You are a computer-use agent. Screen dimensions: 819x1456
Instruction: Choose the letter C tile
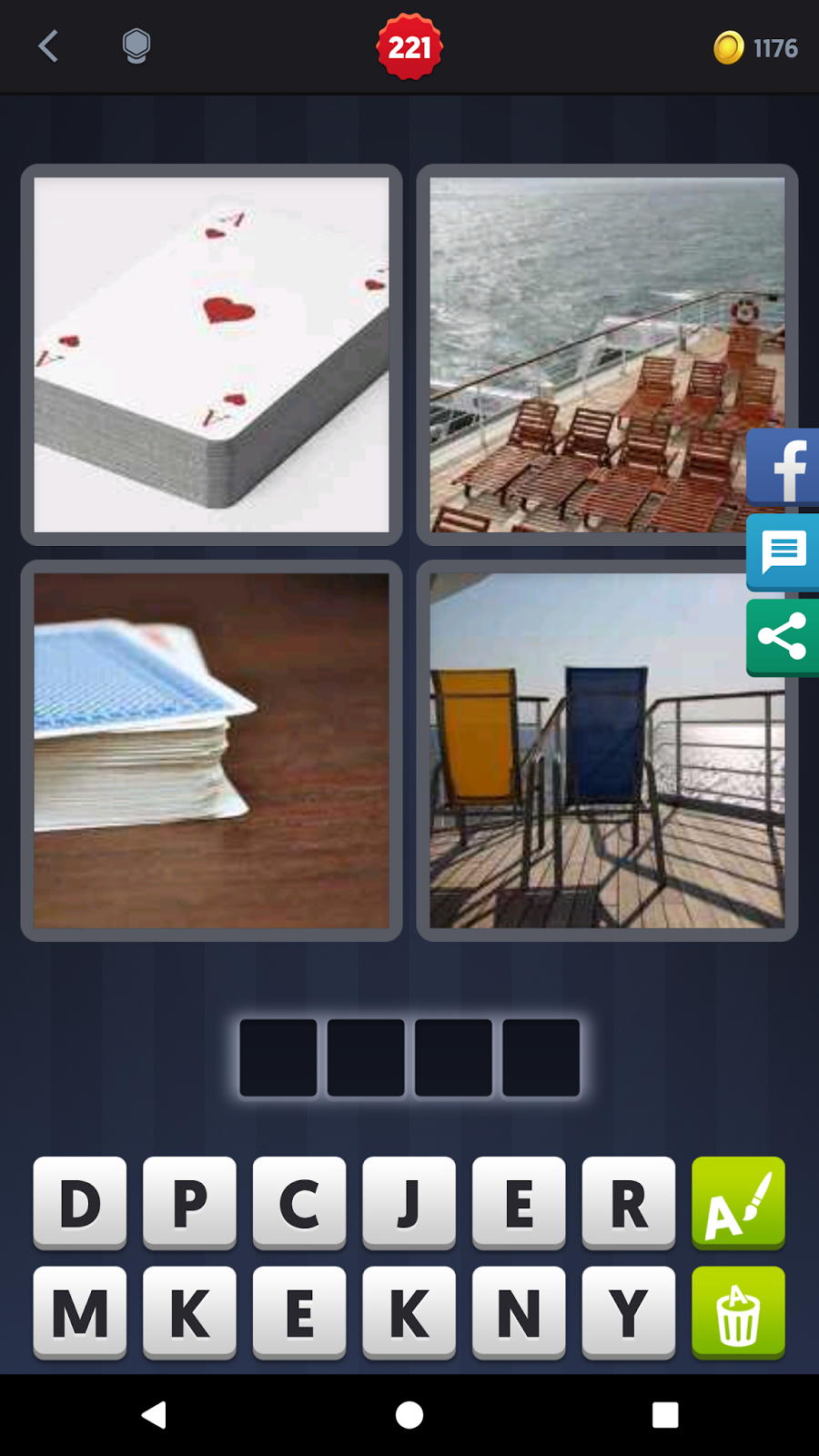click(299, 1202)
